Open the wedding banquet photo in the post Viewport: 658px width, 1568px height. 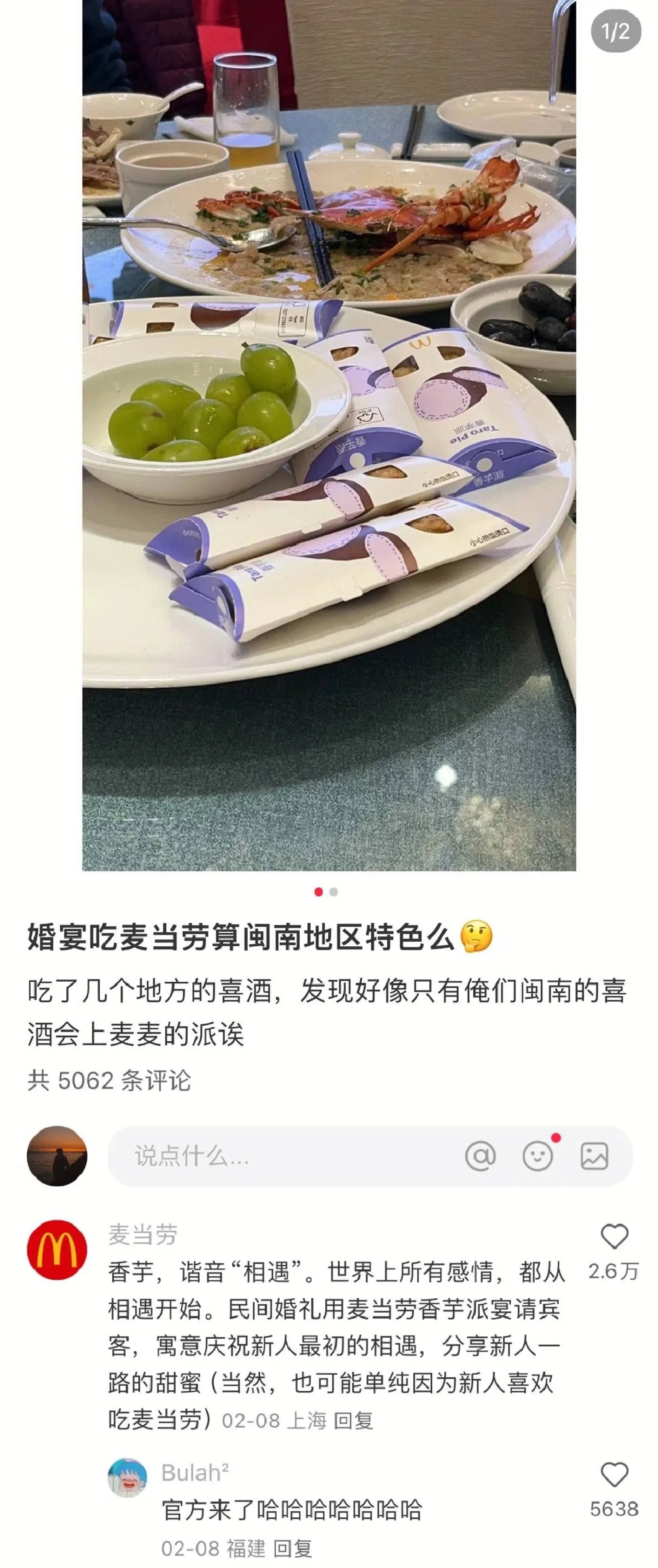(x=329, y=435)
